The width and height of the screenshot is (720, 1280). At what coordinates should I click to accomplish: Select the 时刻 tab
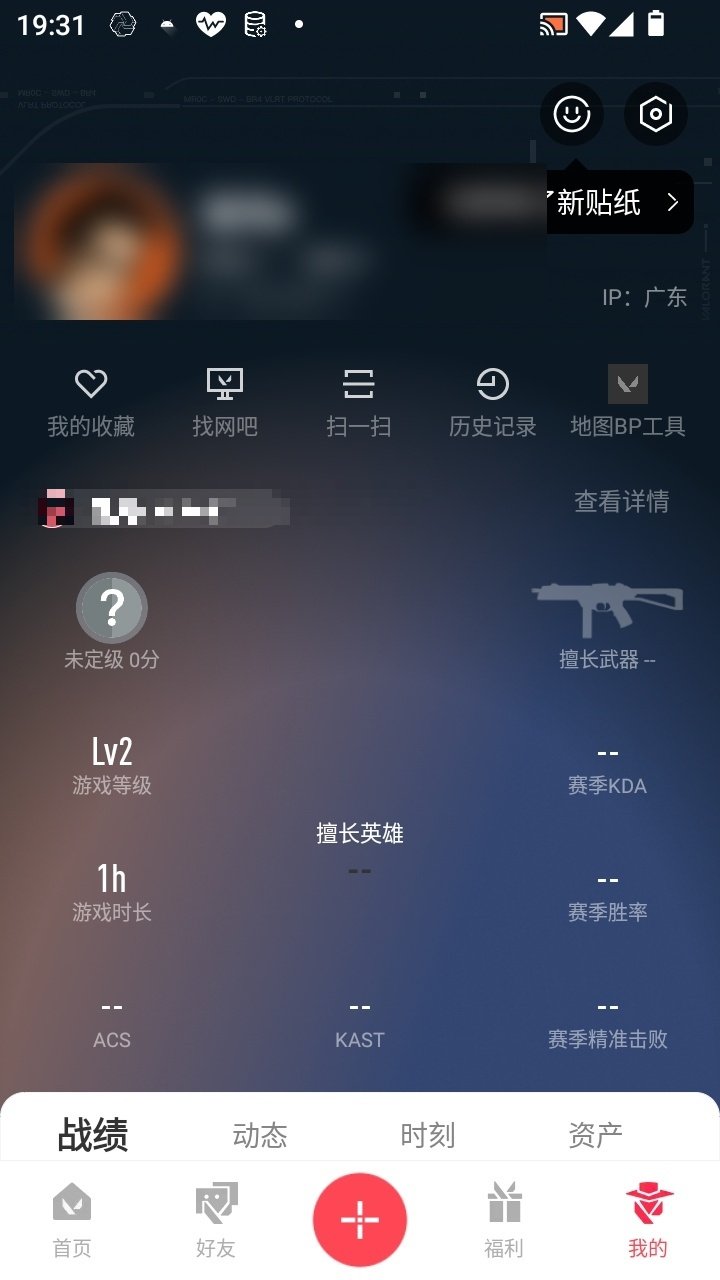tap(428, 1134)
